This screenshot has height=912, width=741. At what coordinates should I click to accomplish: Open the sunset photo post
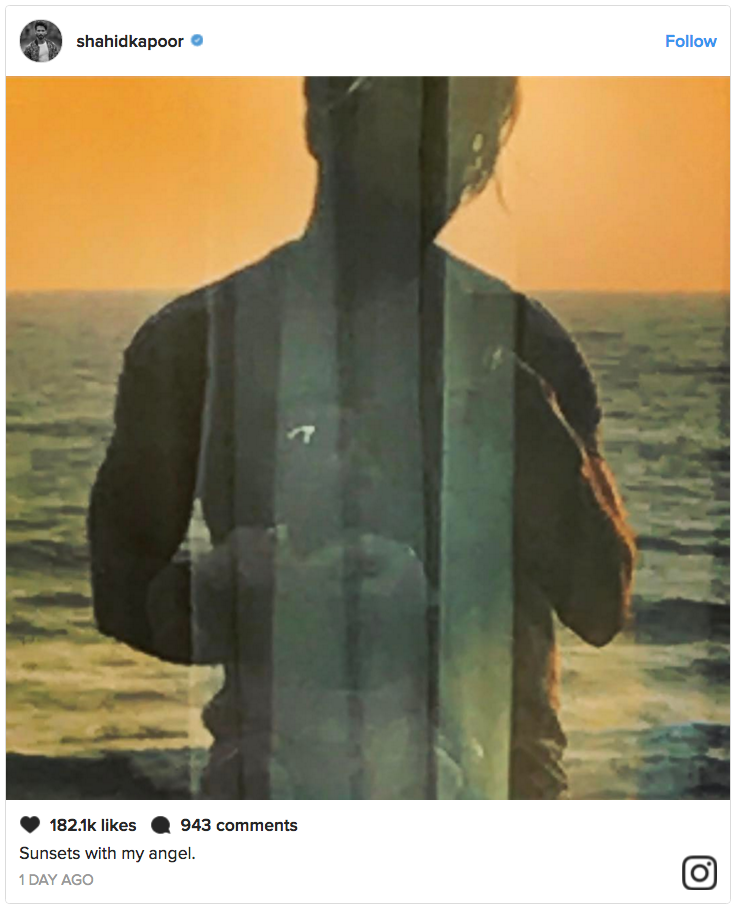tap(368, 438)
